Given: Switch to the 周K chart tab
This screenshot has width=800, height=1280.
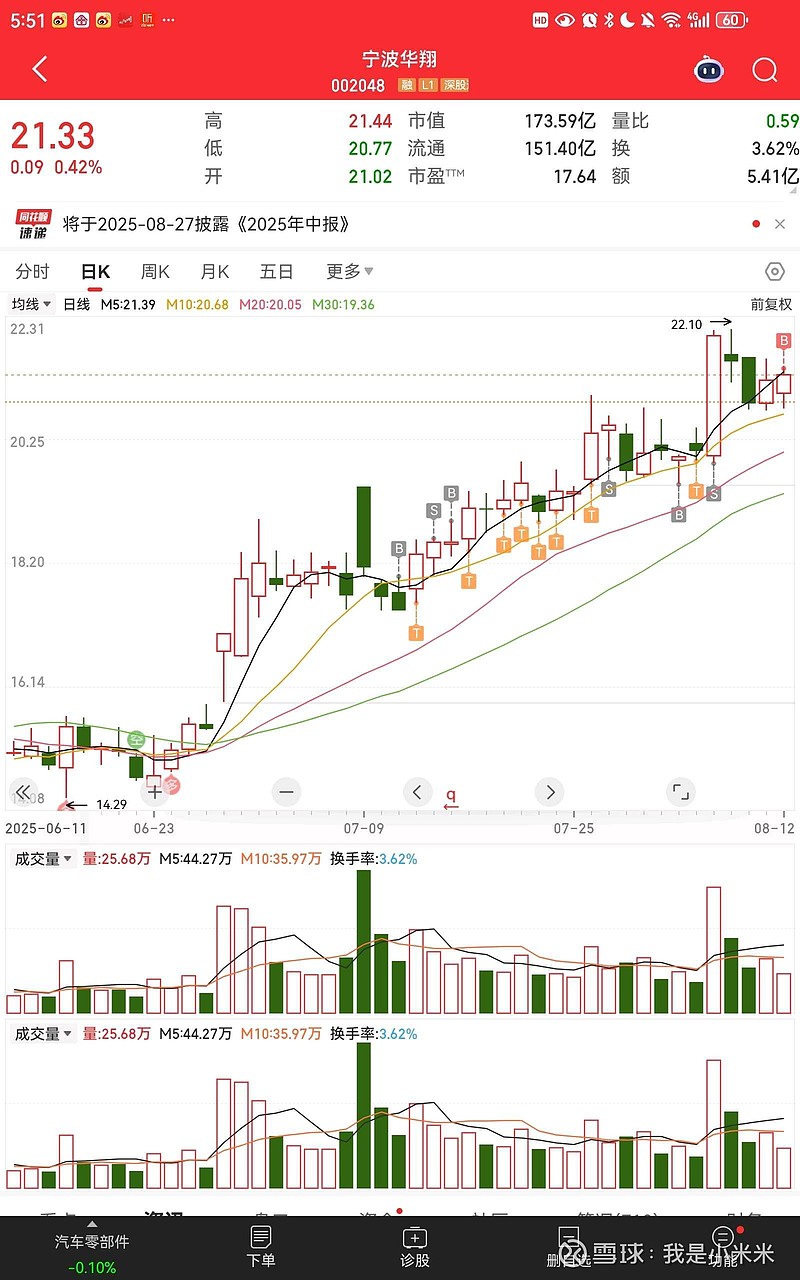Looking at the screenshot, I should click(x=155, y=272).
